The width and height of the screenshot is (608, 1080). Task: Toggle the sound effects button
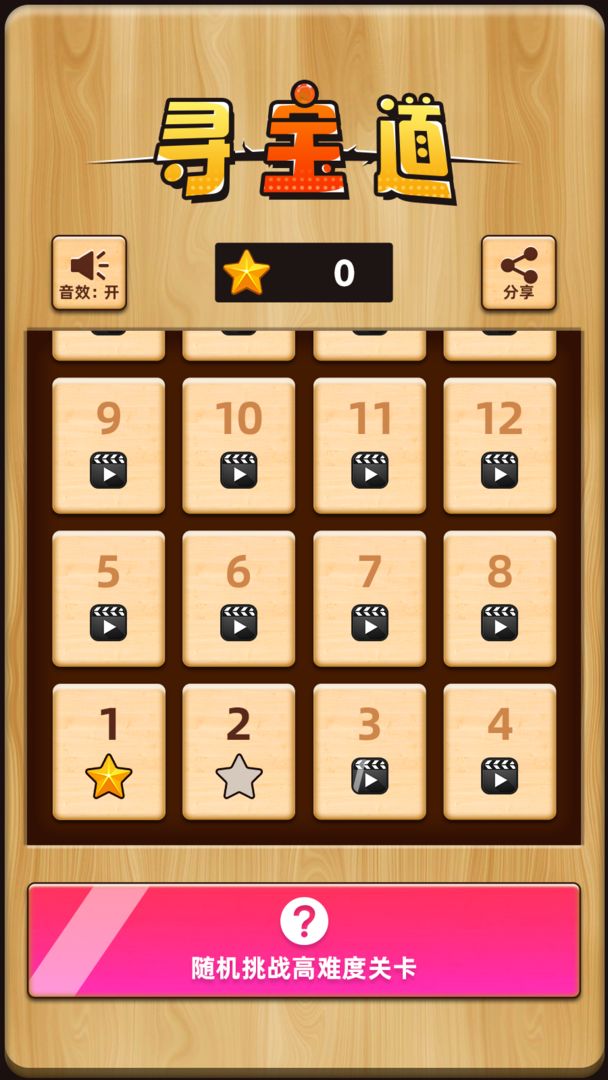pos(89,272)
